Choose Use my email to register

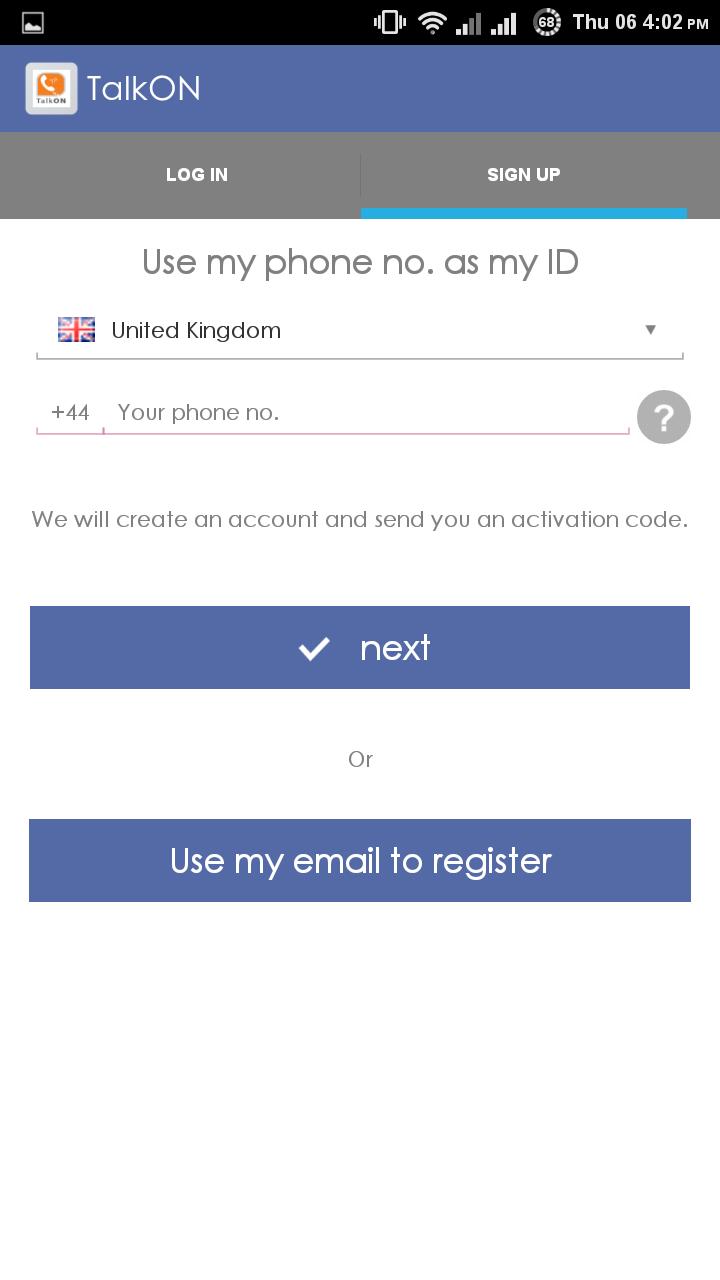(x=360, y=860)
